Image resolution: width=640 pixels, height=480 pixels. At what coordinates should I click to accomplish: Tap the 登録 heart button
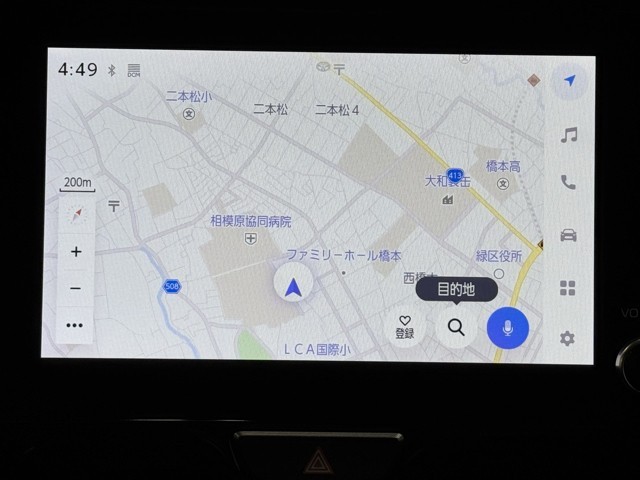(405, 327)
